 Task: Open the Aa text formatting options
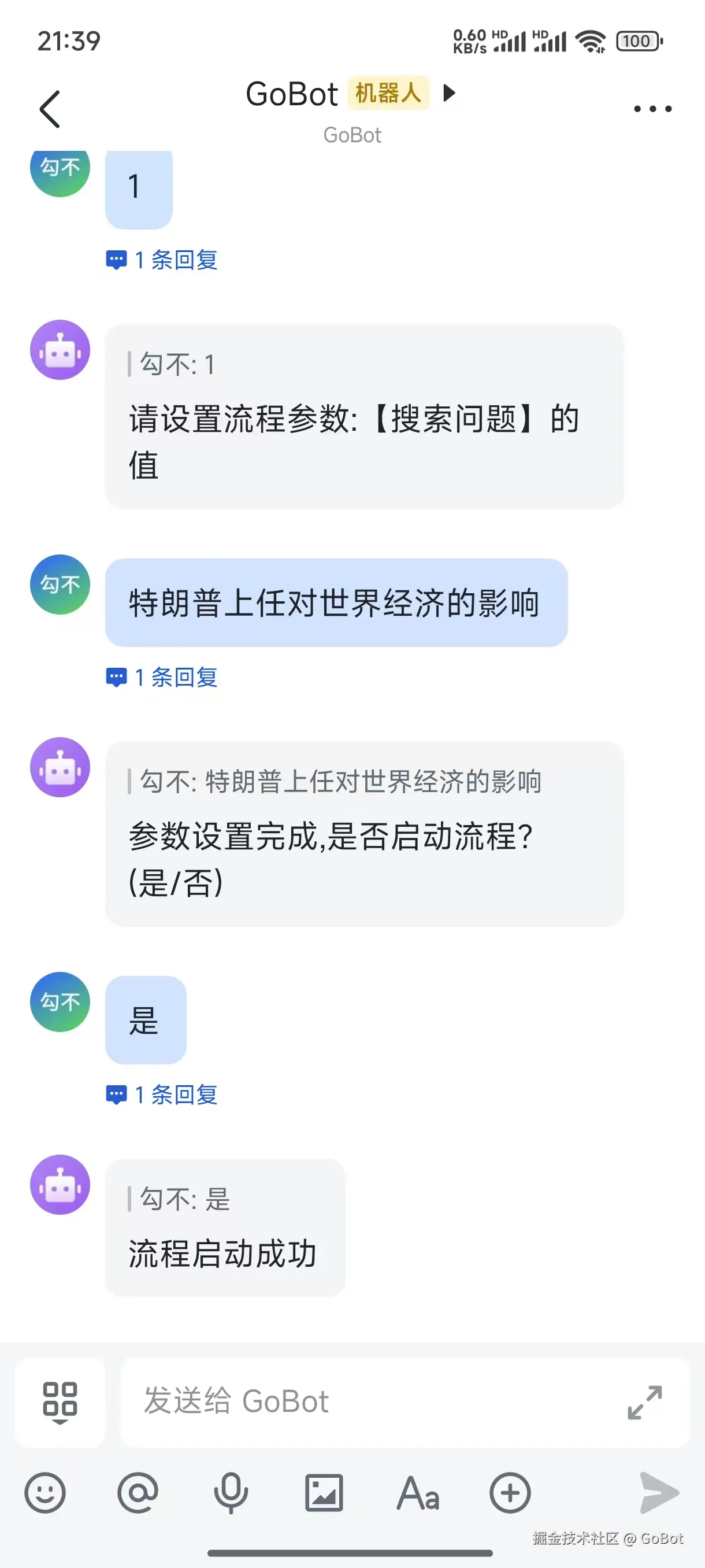pyautogui.click(x=417, y=1492)
